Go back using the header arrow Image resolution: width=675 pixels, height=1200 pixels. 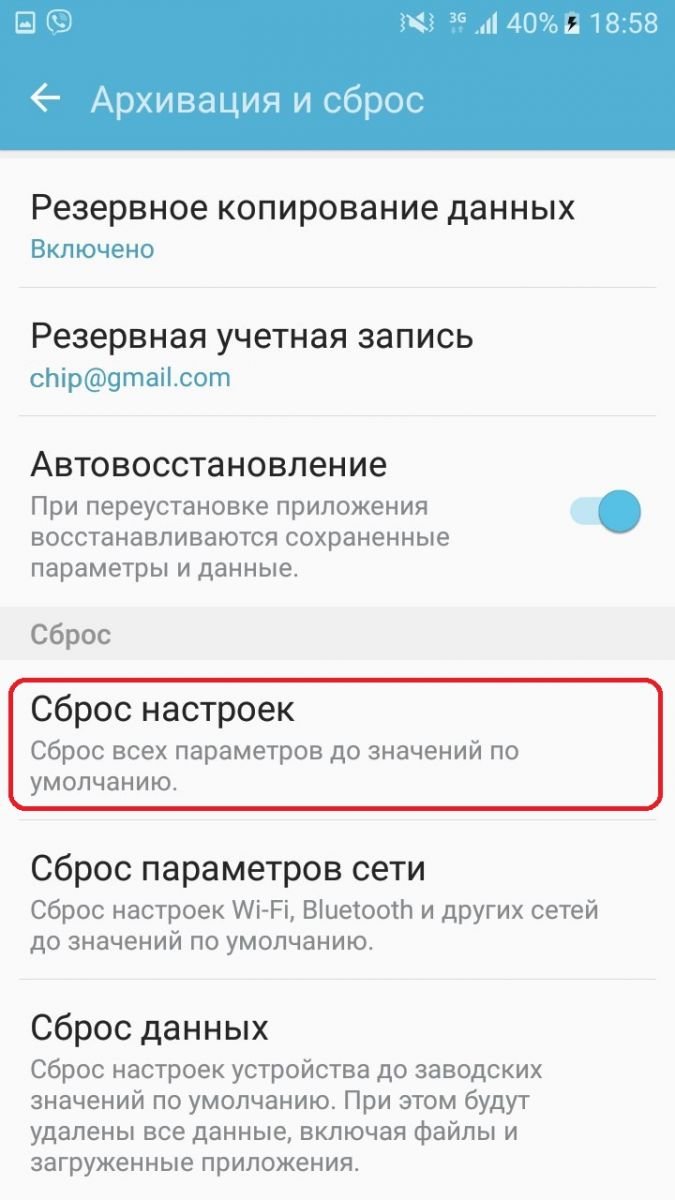(46, 99)
